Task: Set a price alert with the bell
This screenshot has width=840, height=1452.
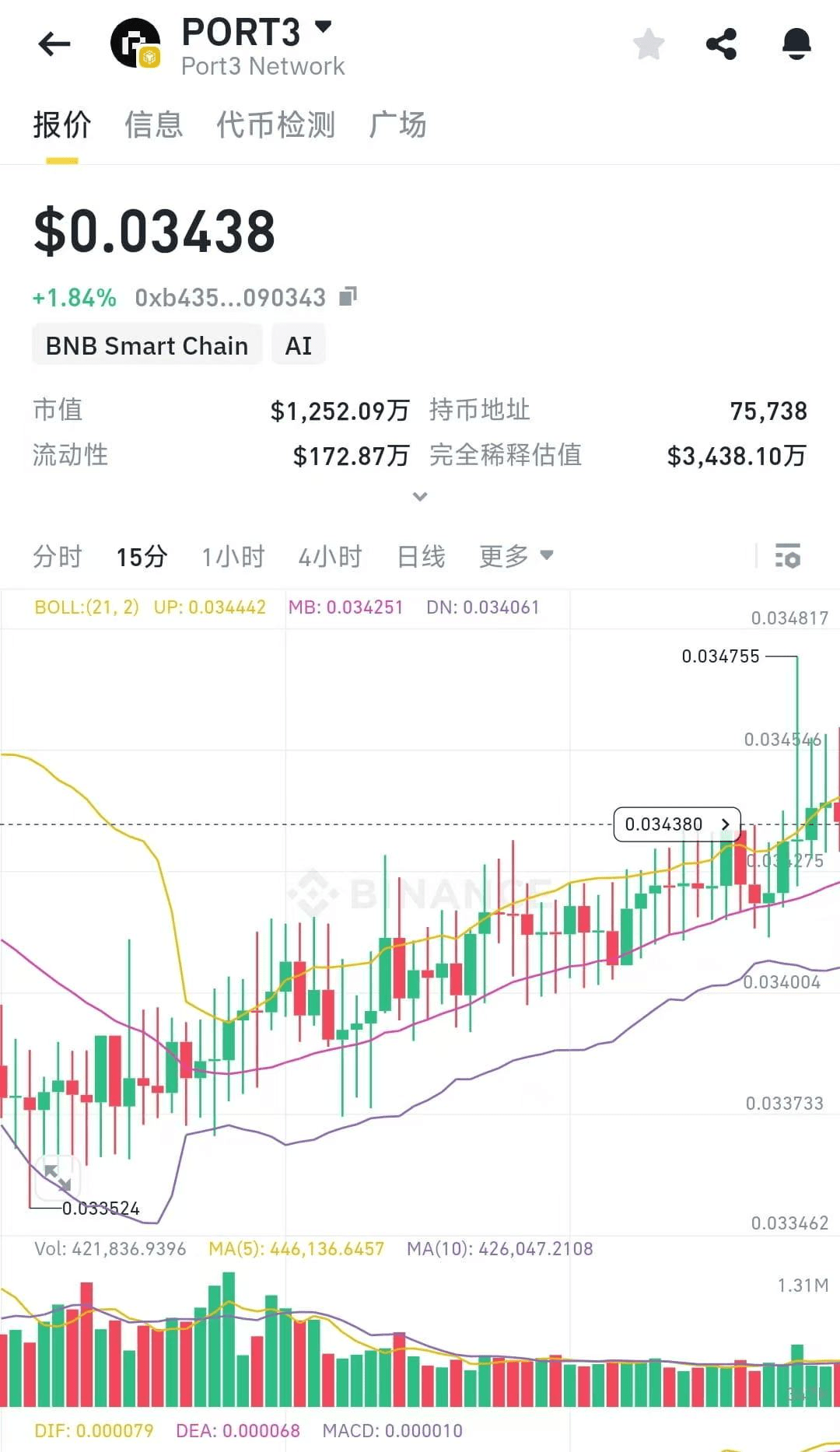Action: point(796,44)
